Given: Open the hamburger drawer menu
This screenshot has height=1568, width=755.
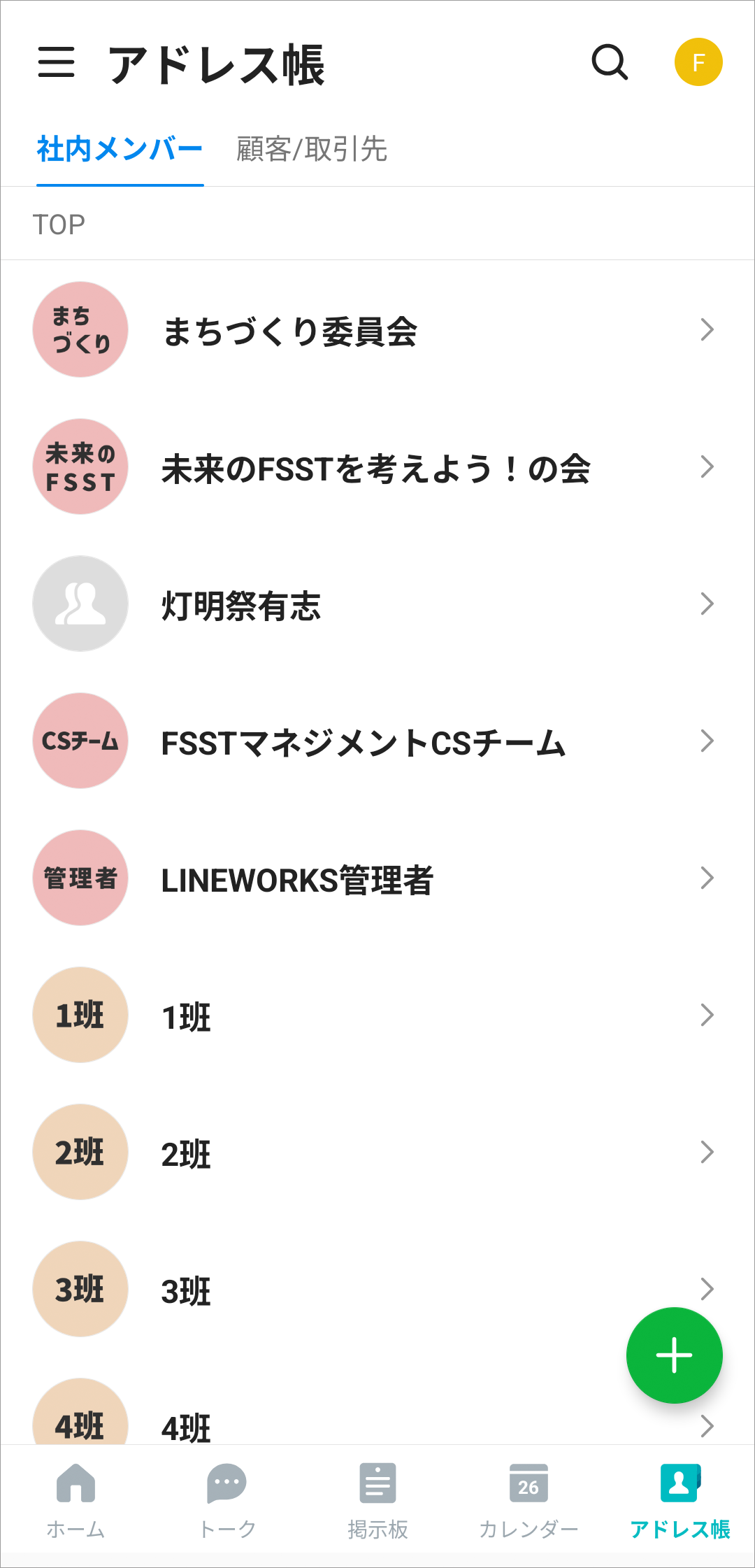Looking at the screenshot, I should click(56, 62).
